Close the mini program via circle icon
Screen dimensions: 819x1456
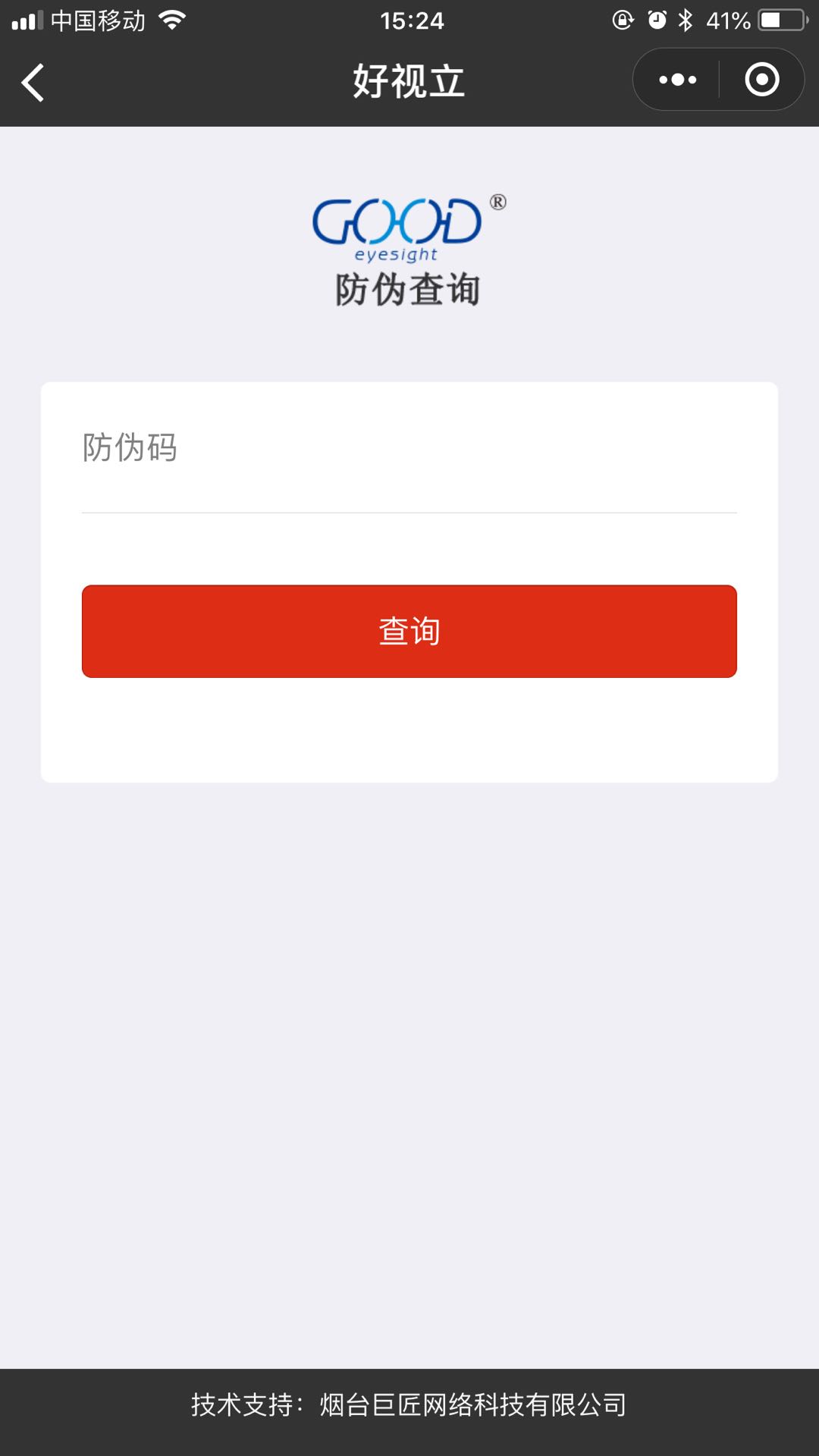[762, 80]
